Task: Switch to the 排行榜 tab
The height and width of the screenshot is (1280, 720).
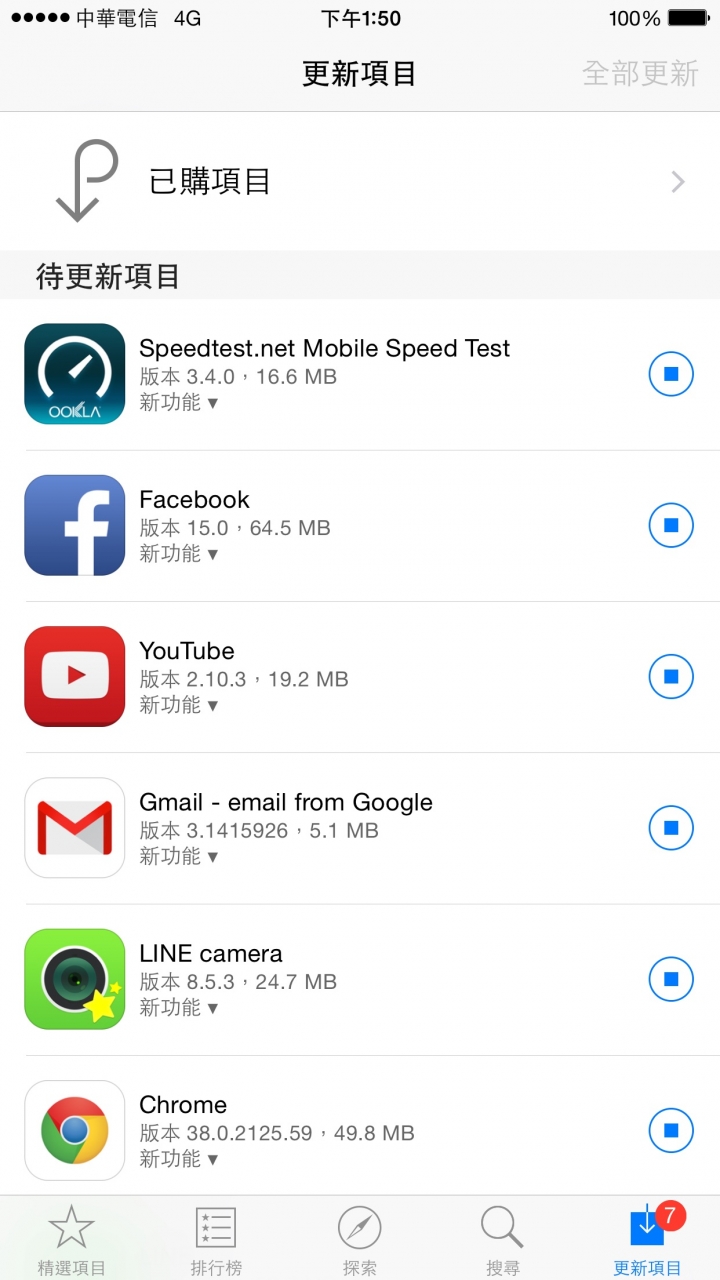Action: click(x=216, y=1240)
